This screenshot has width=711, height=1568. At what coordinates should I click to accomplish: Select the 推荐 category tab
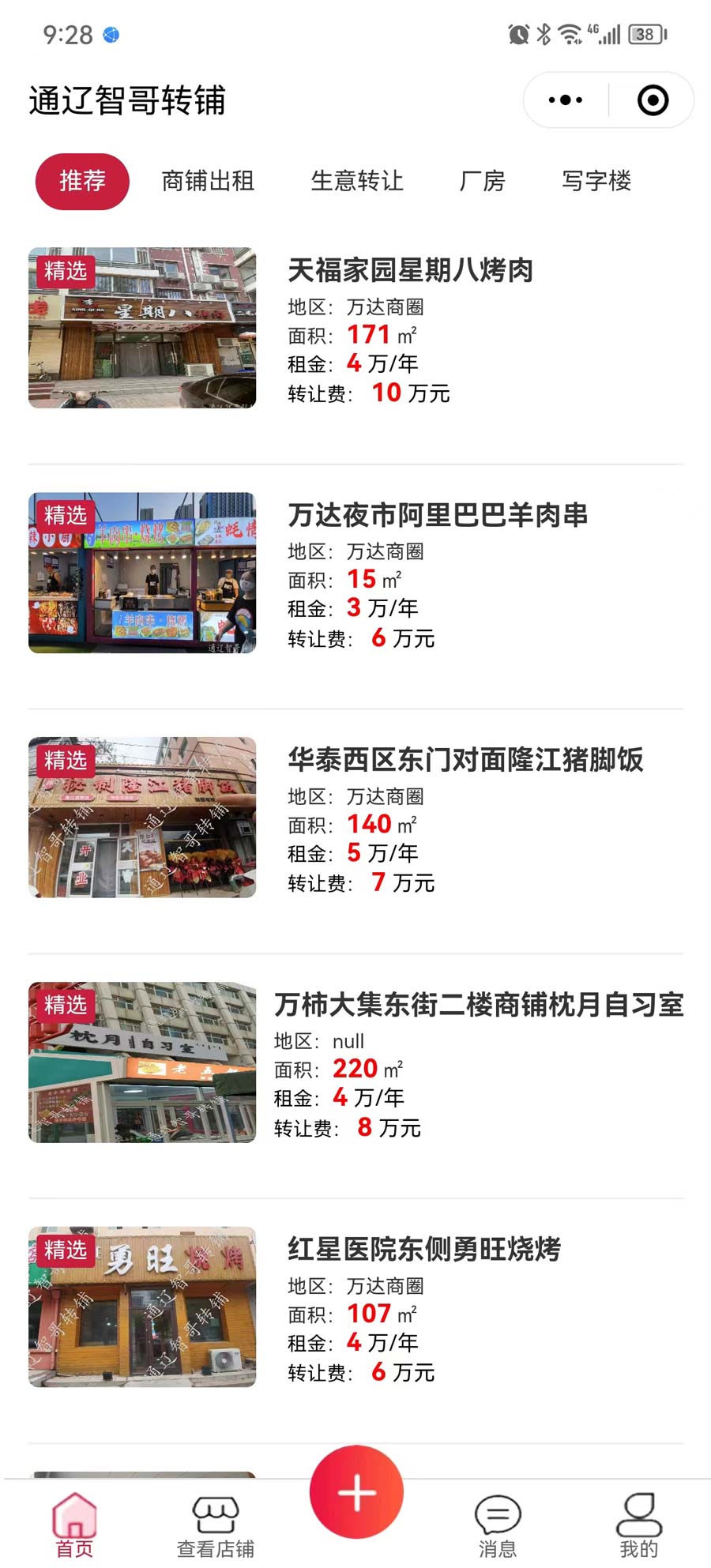click(x=82, y=181)
